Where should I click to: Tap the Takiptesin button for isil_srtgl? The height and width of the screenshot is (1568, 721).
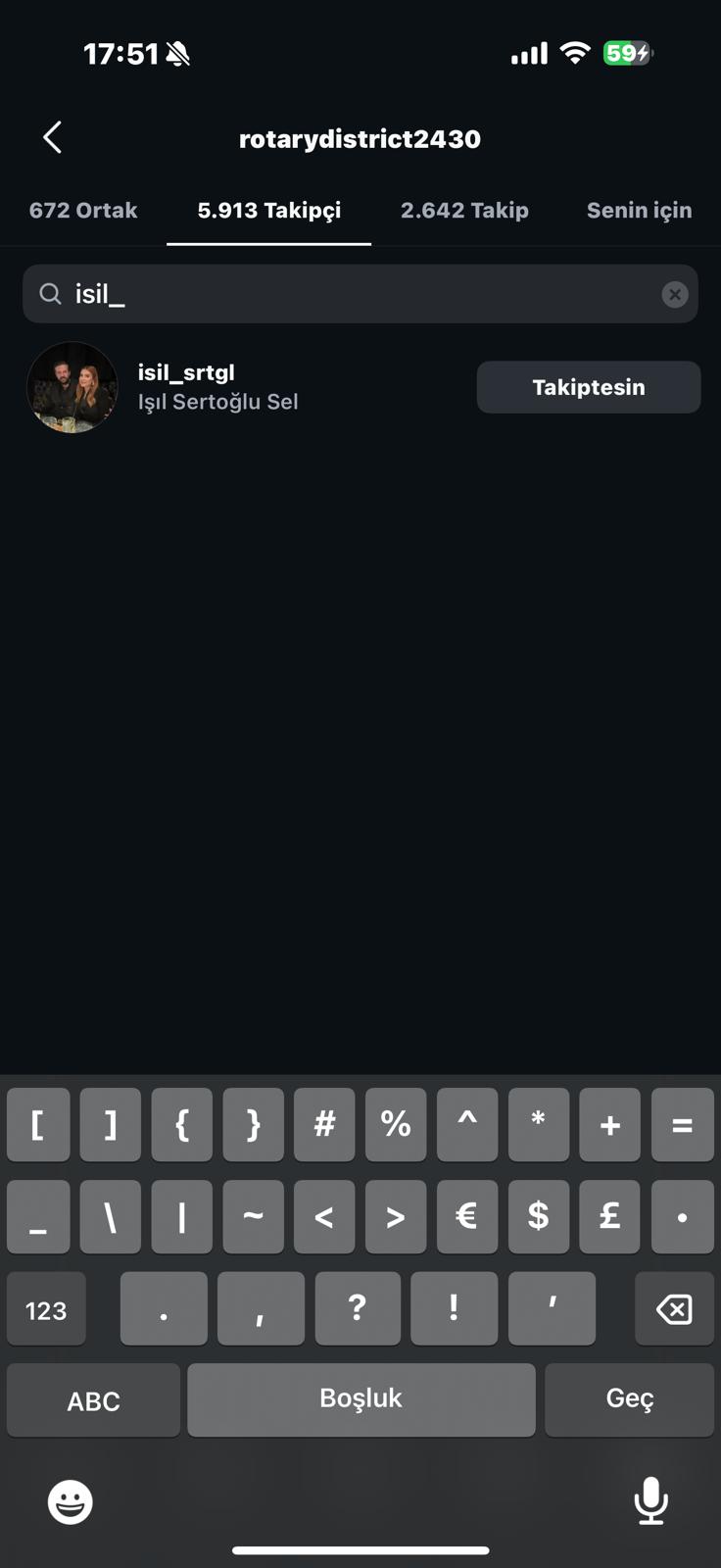(x=588, y=387)
